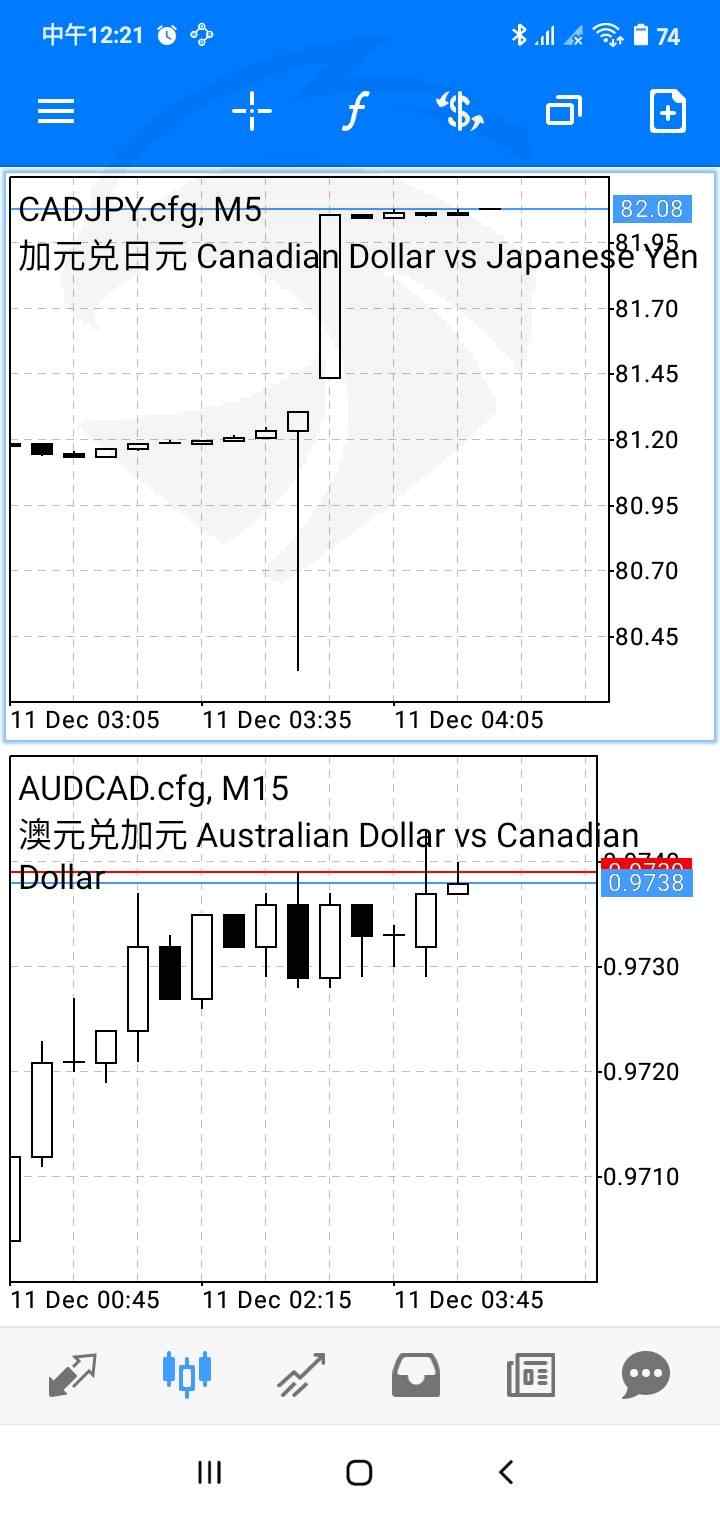The width and height of the screenshot is (720, 1520).
Task: Select the CADJPY M5 chart
Action: coord(360,456)
